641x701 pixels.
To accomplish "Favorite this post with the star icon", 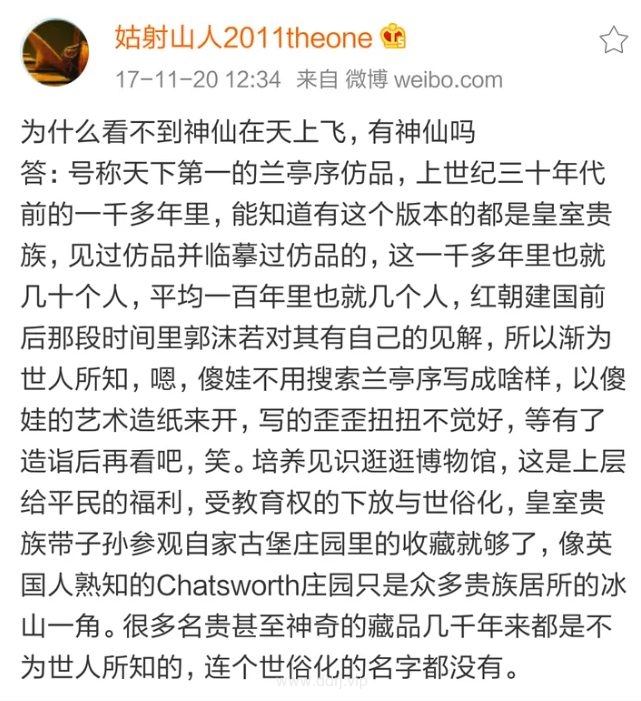I will pos(613,40).
